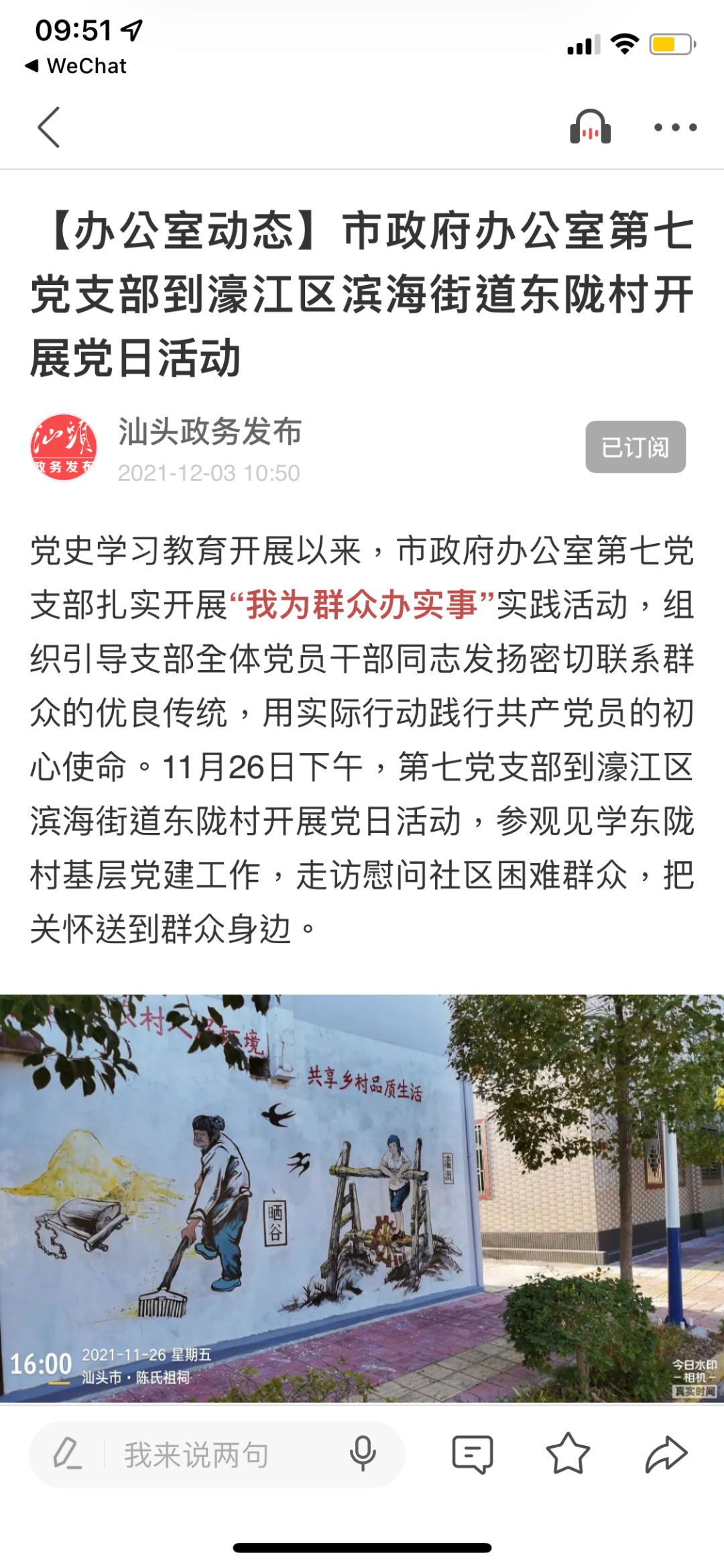This screenshot has height=1568, width=724.
Task: Bookmark this article with the star icon
Action: pyautogui.click(x=568, y=1455)
